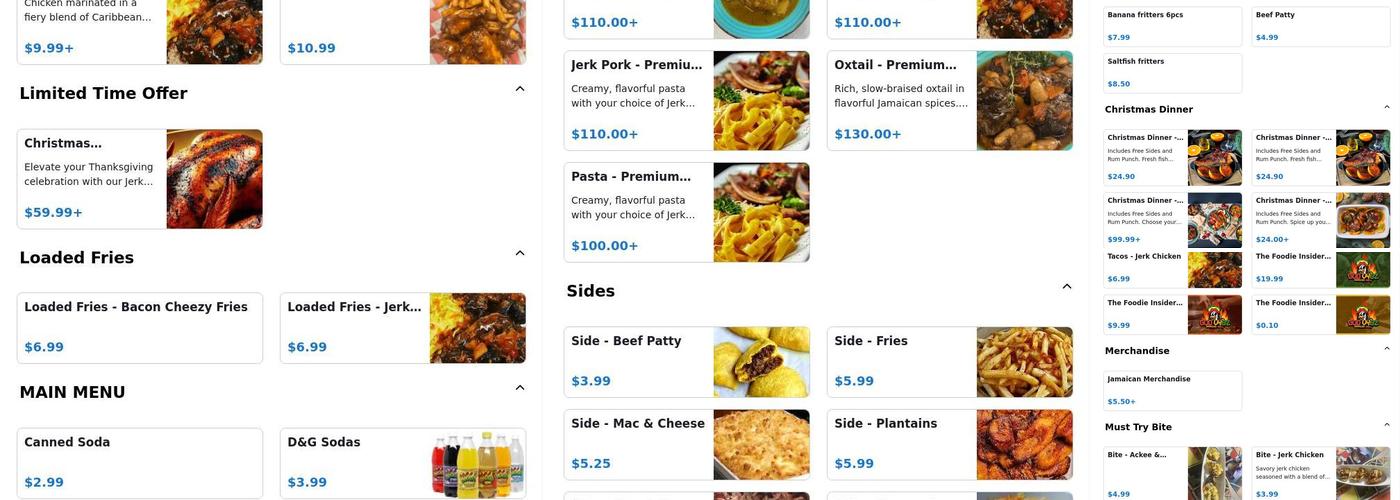Open Loaded Fries - Bacon Cheezy Fries item

[x=140, y=328]
